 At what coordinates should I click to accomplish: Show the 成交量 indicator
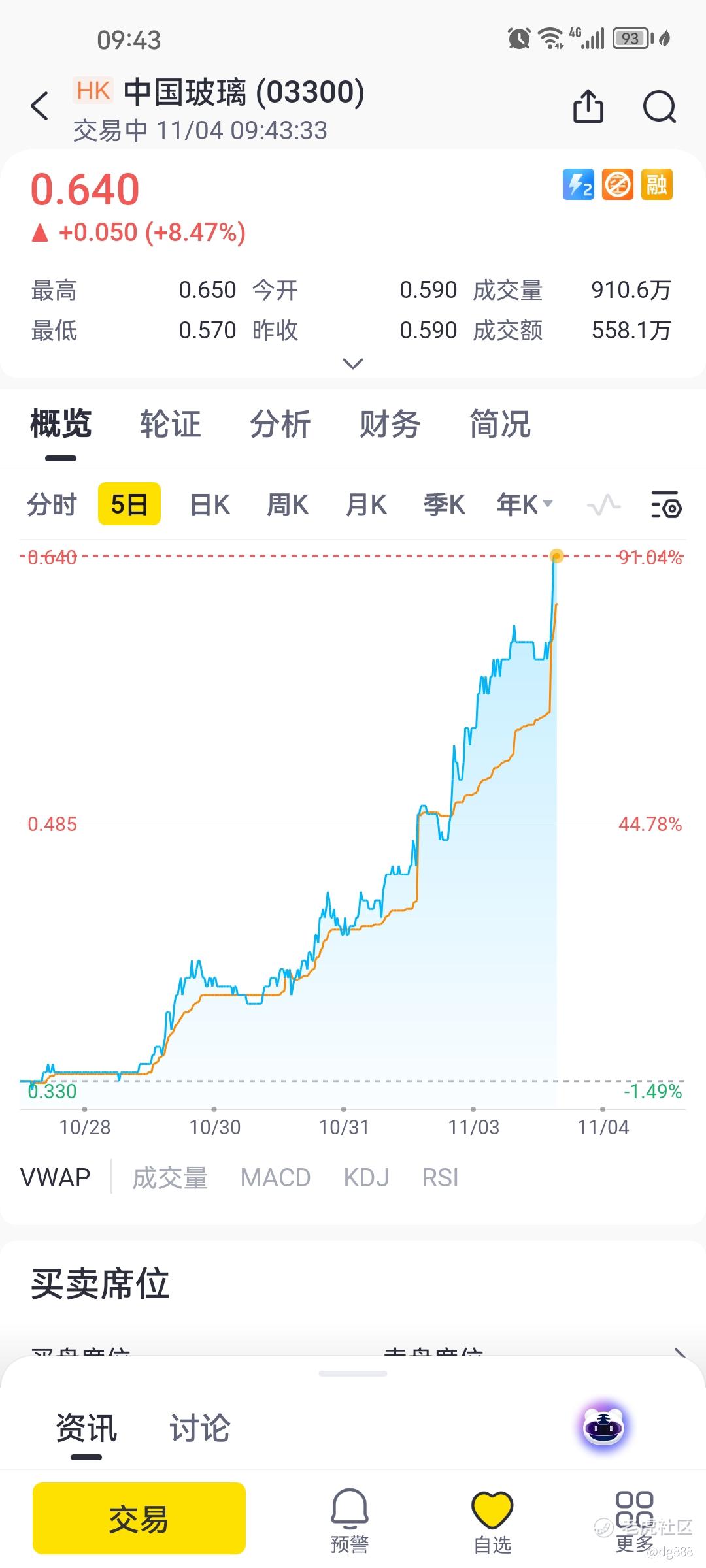(170, 1178)
